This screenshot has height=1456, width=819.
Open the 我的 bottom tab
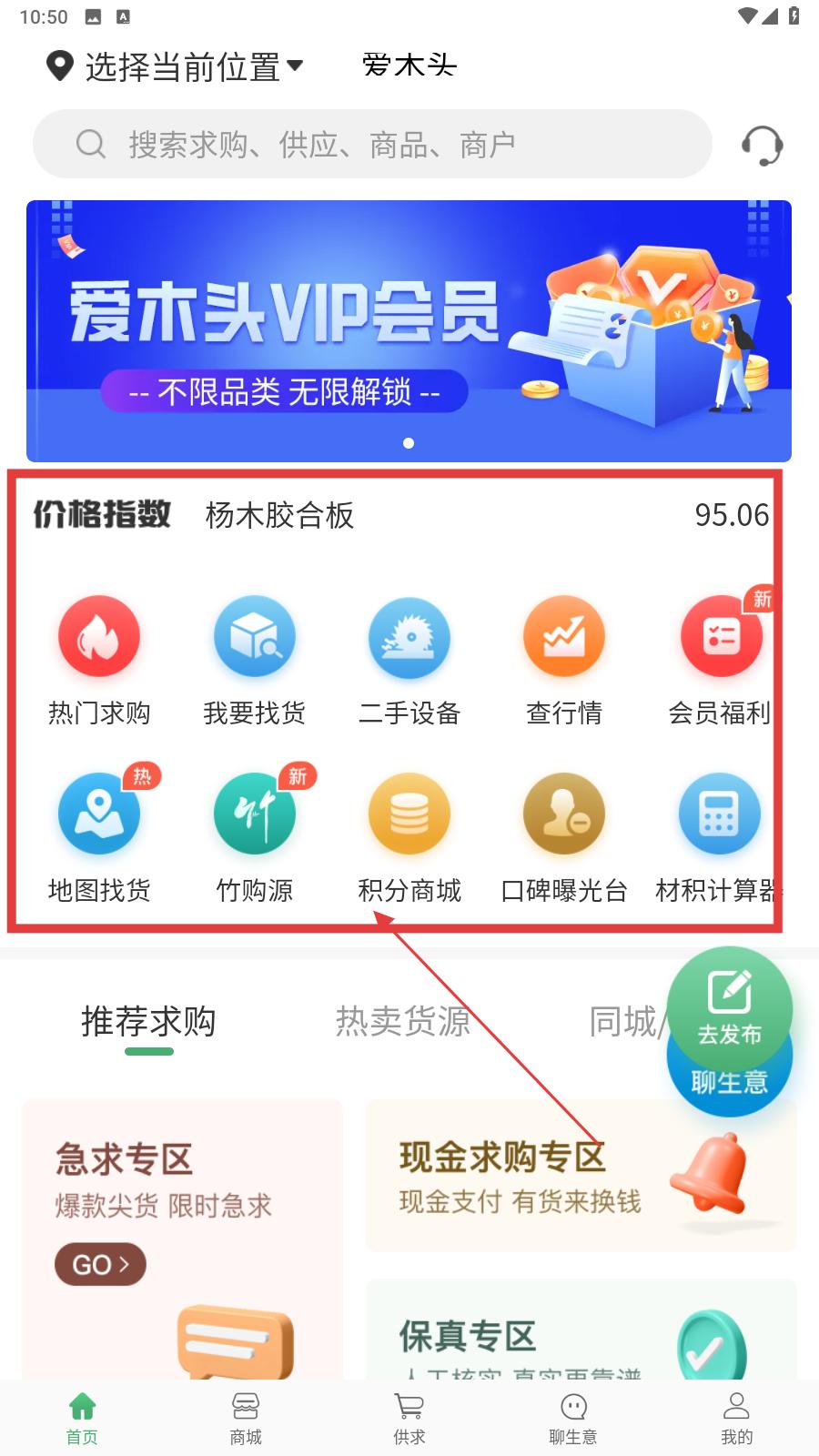pos(736,1419)
